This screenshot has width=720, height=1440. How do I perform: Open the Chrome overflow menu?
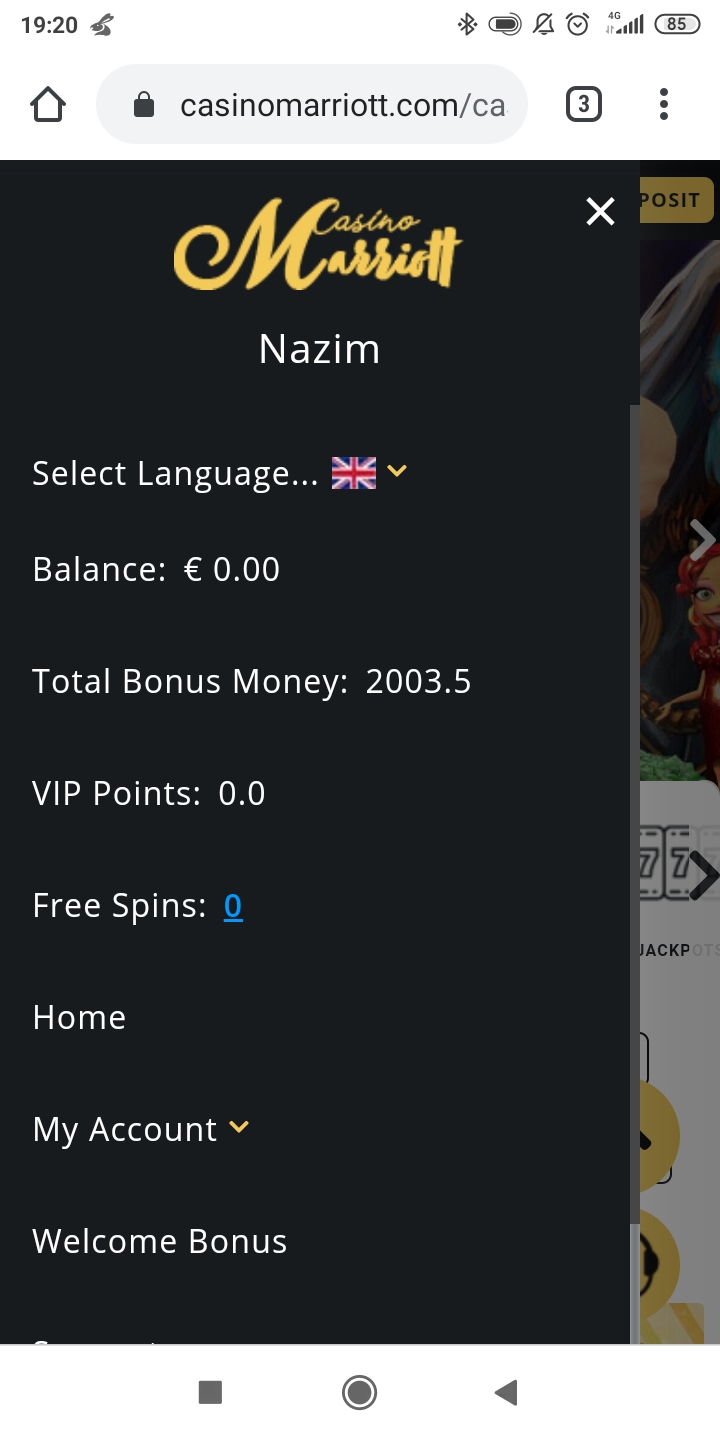(663, 104)
